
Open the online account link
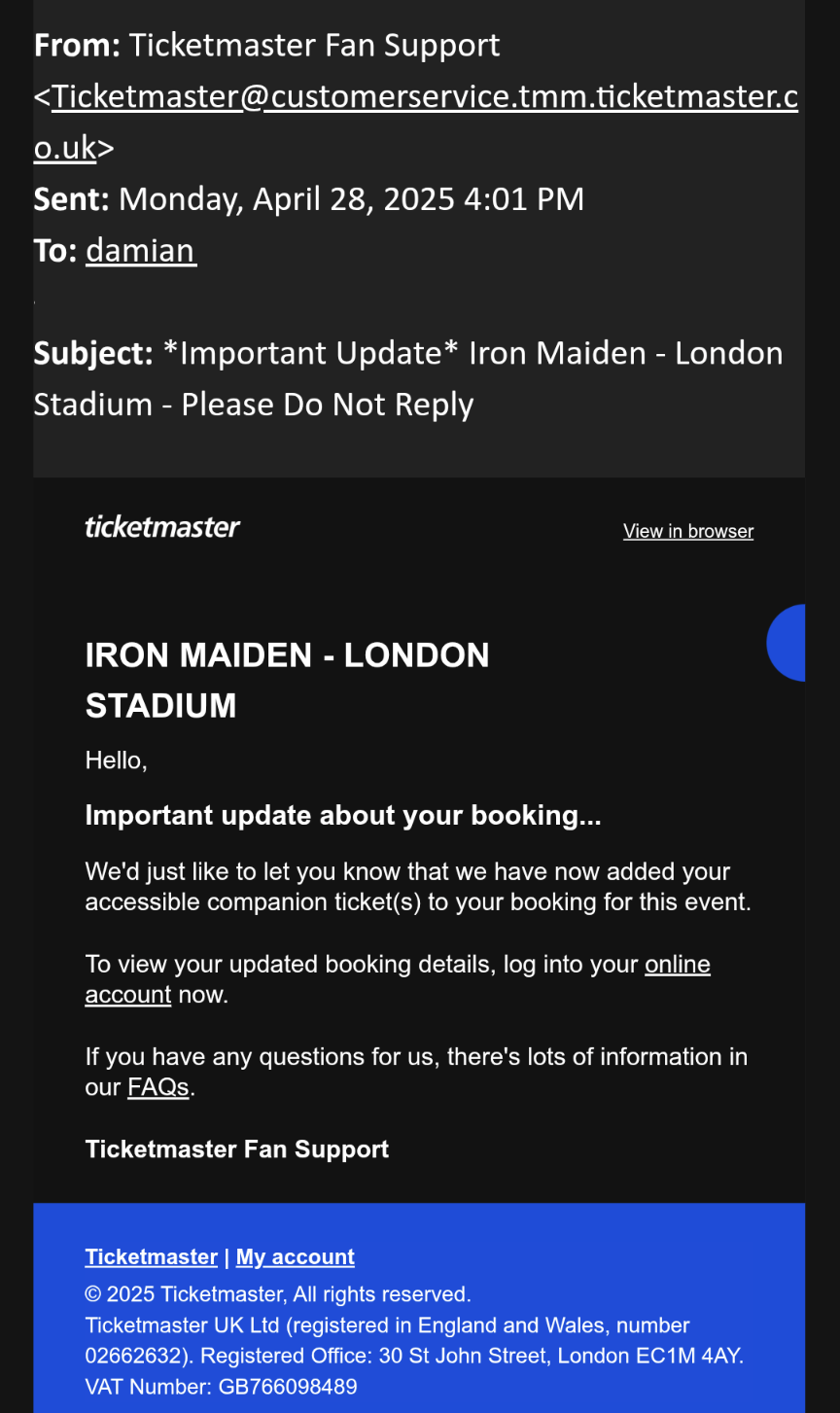tap(677, 965)
